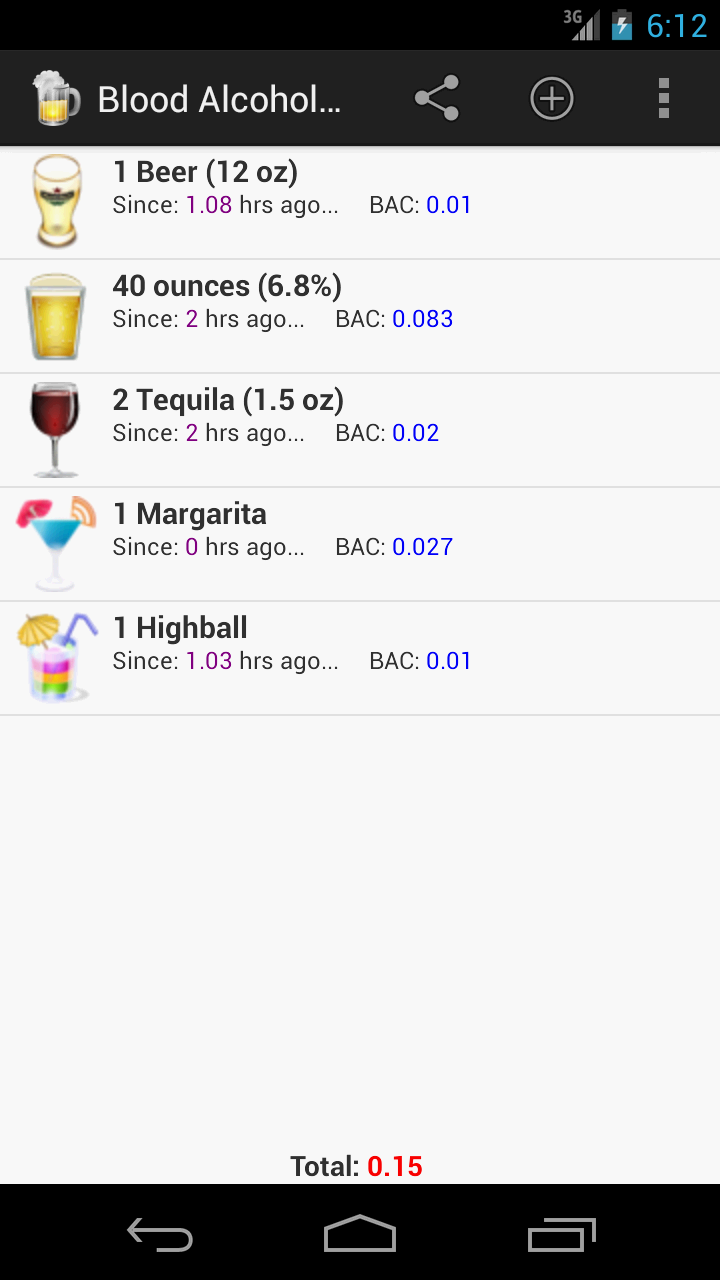Tap the Android Back navigation button
Image resolution: width=720 pixels, height=1280 pixels.
(159, 1235)
